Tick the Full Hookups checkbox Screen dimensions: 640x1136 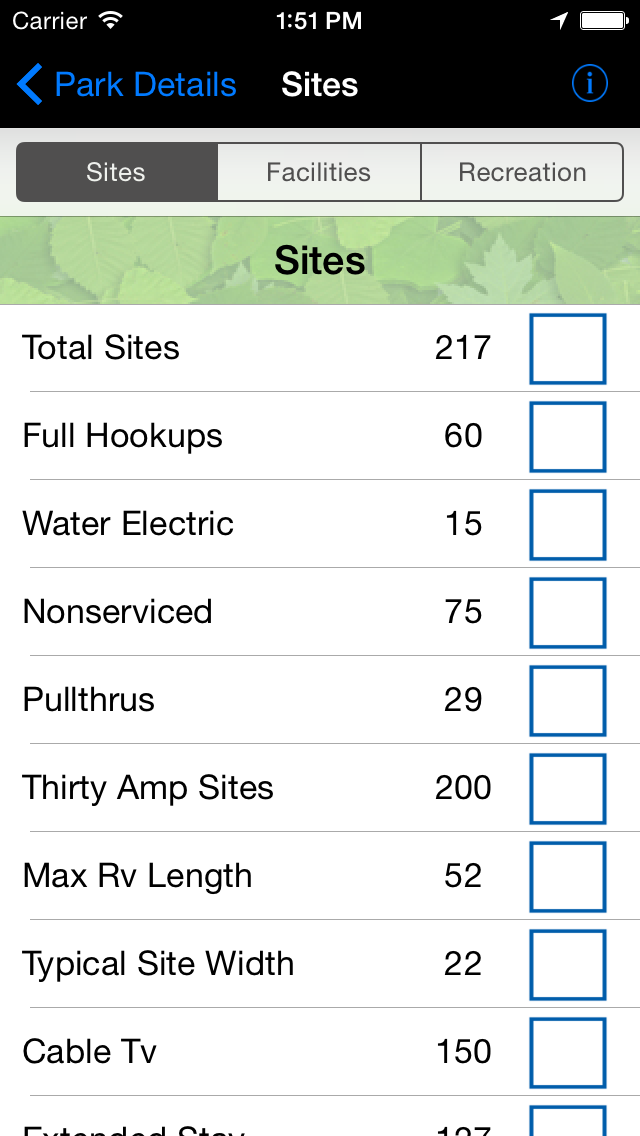[568, 437]
